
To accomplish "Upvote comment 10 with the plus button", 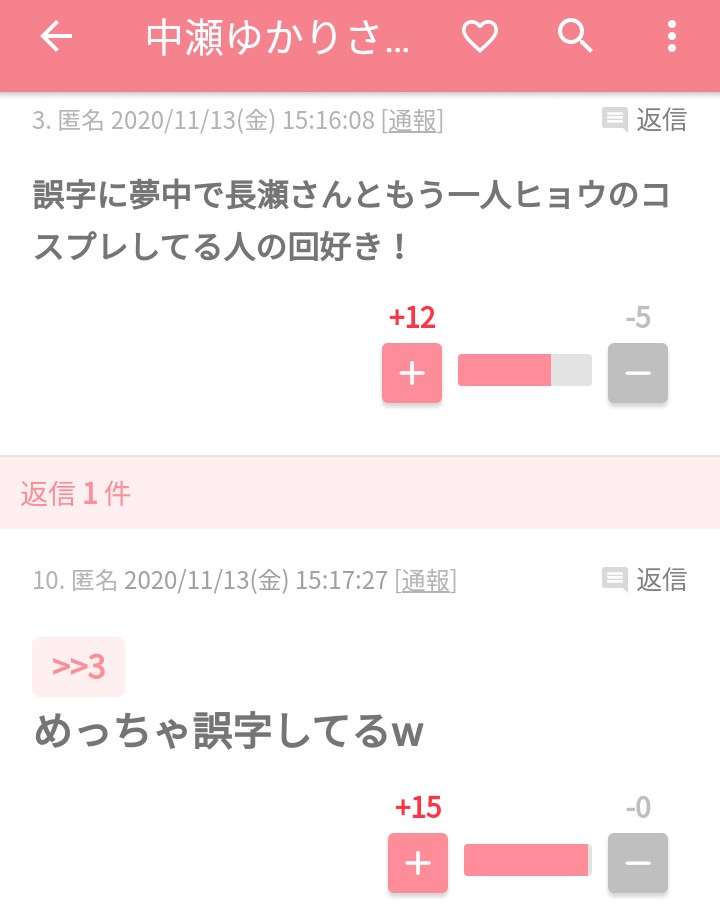I will (x=418, y=861).
